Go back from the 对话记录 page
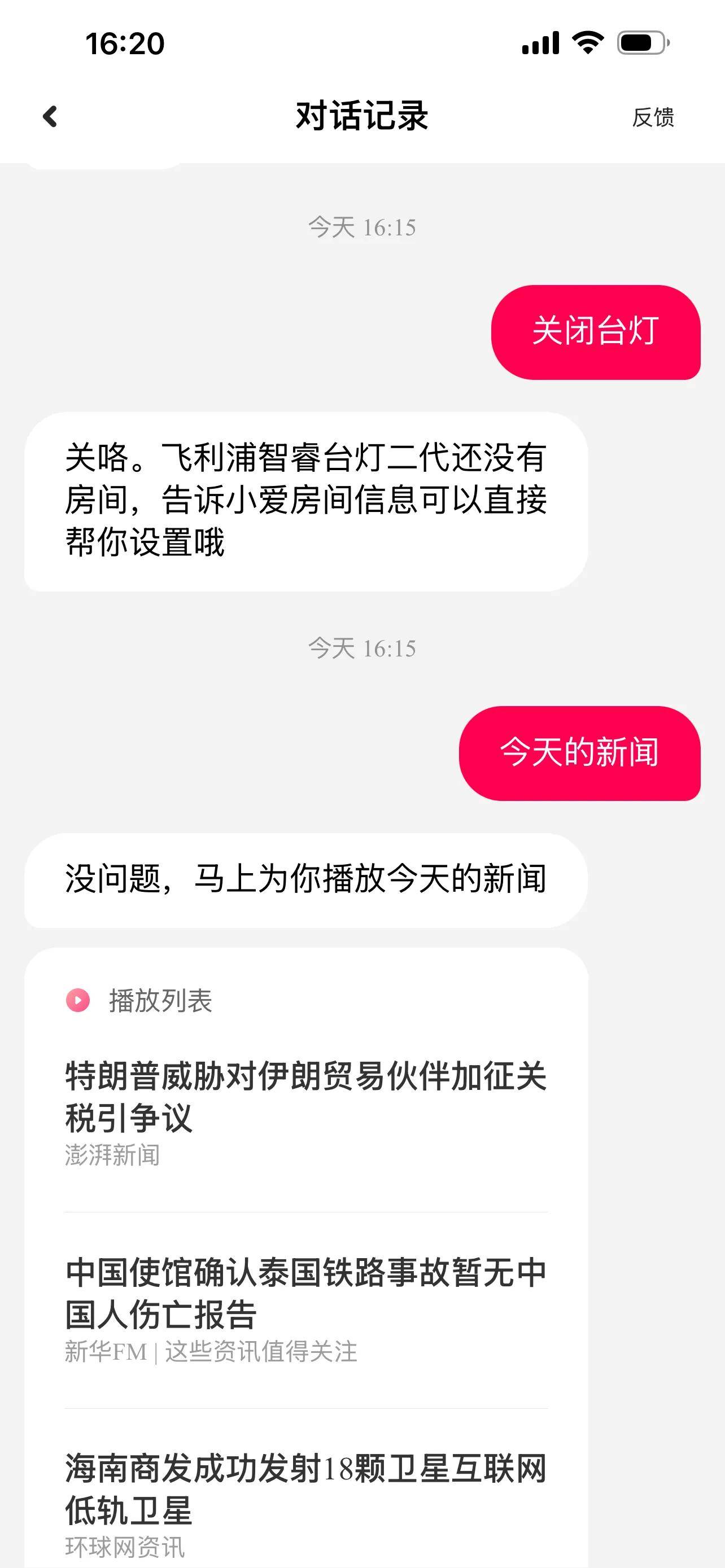The height and width of the screenshot is (1568, 725). tap(50, 116)
